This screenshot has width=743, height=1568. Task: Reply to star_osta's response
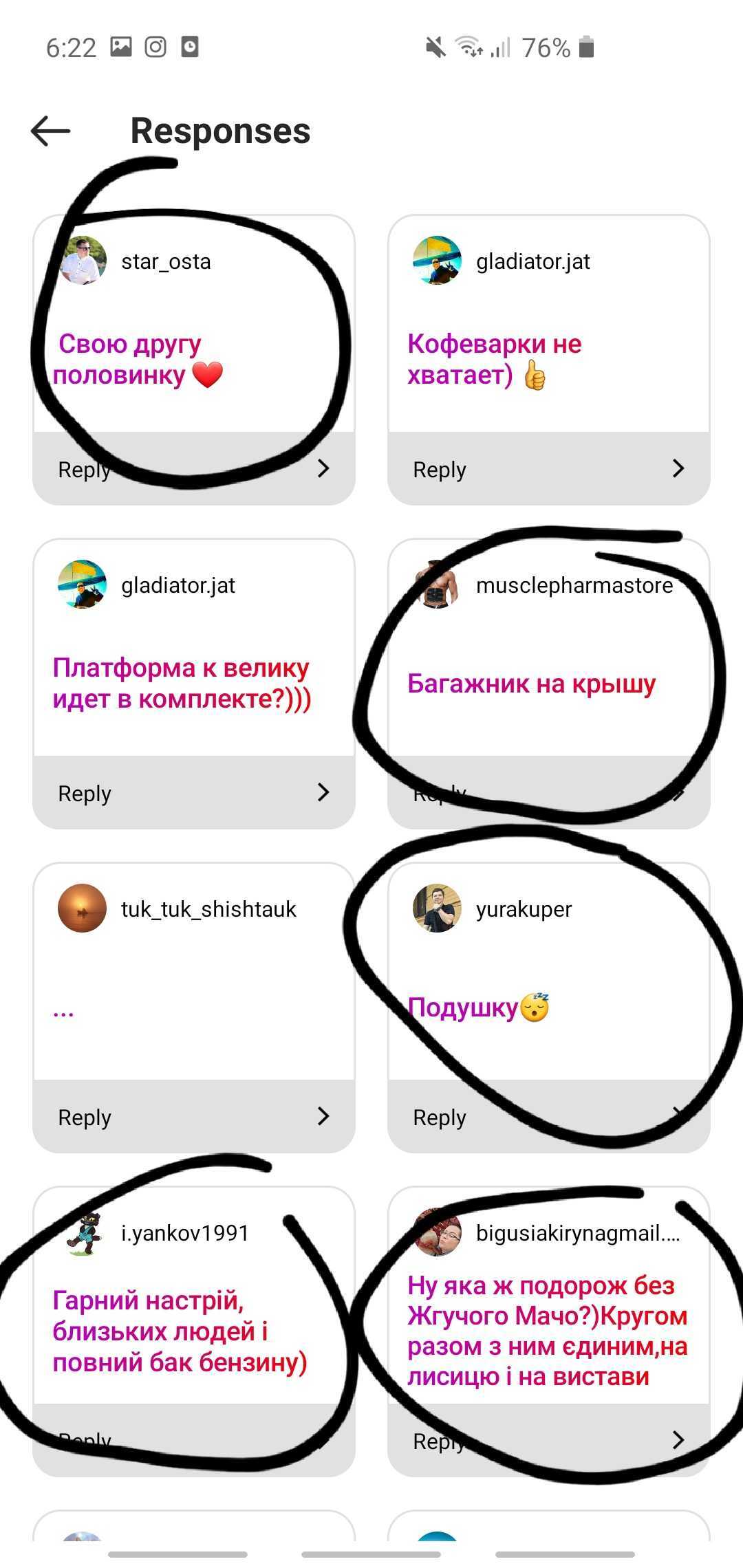[193, 469]
